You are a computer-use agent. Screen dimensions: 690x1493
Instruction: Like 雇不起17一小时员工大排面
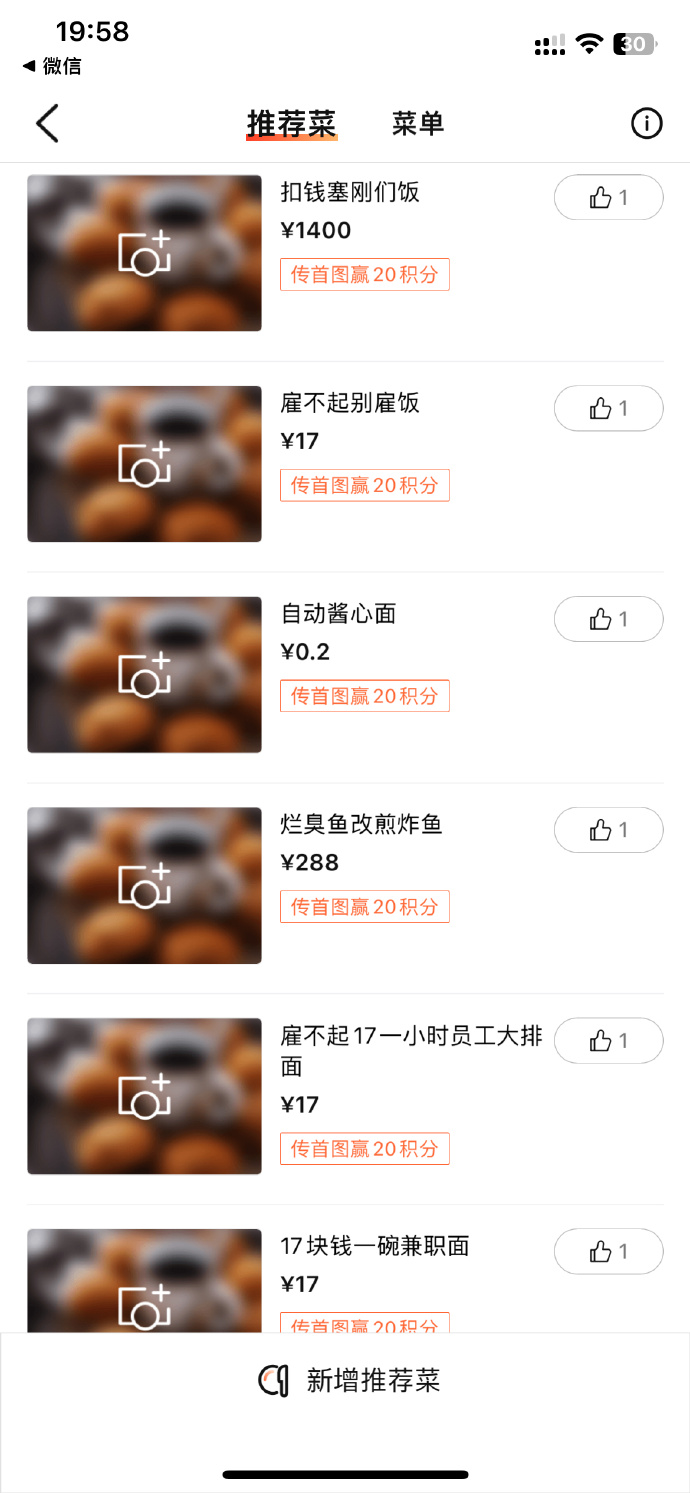[608, 1041]
